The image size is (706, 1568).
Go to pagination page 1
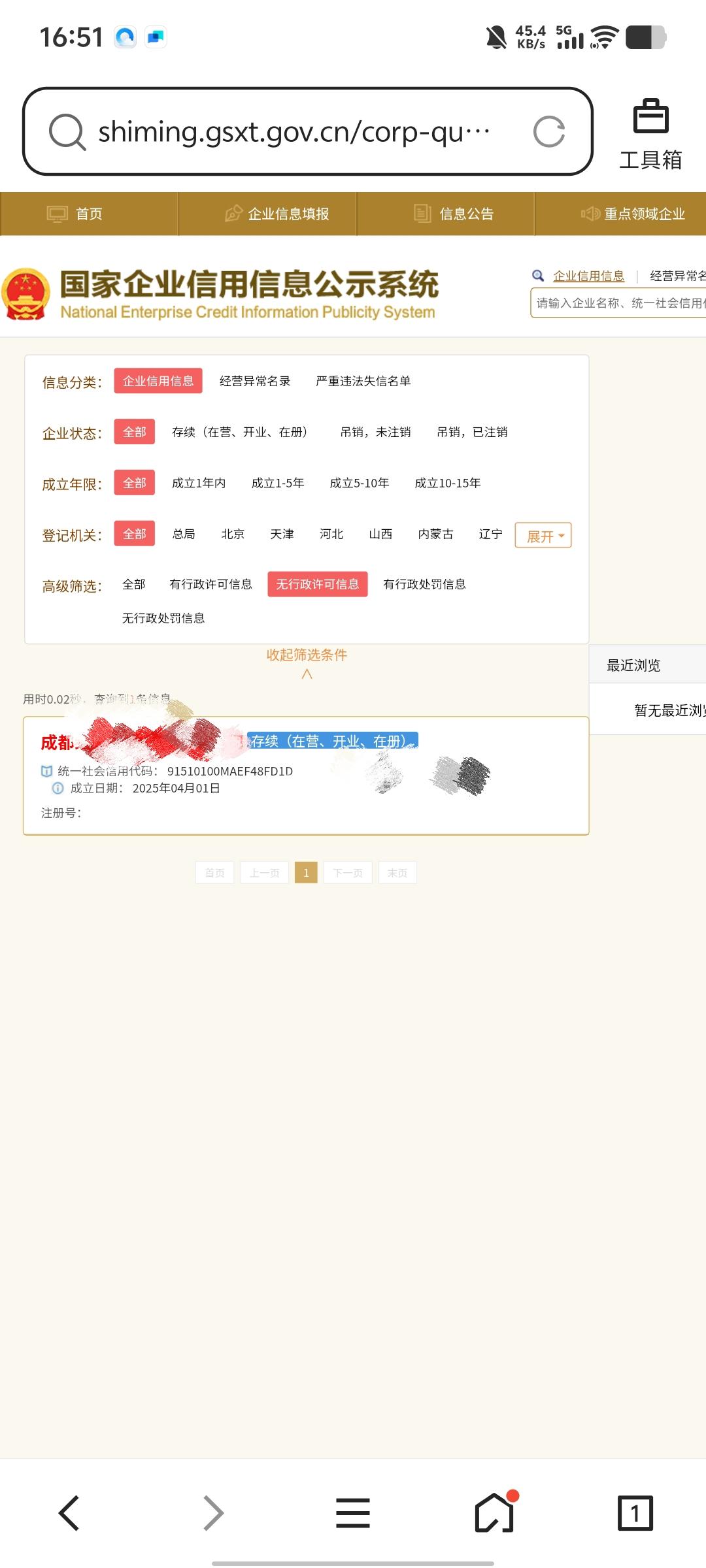click(306, 873)
